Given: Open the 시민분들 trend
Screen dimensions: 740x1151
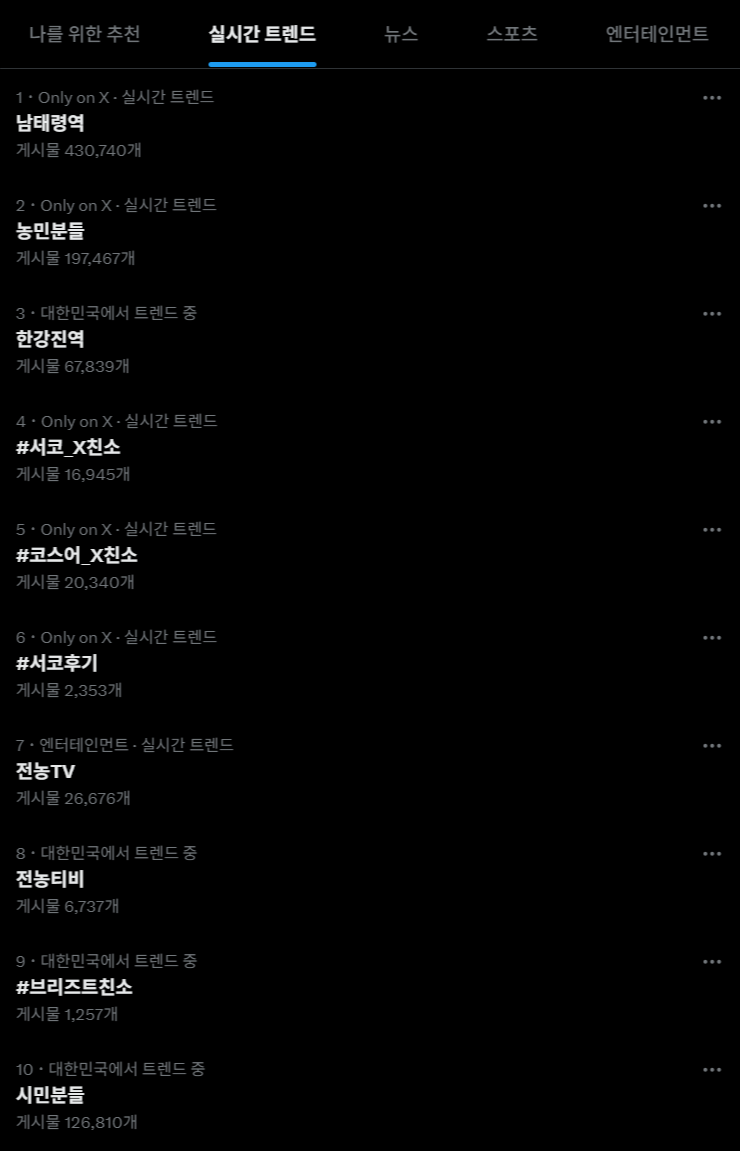Looking at the screenshot, I should coord(50,1095).
